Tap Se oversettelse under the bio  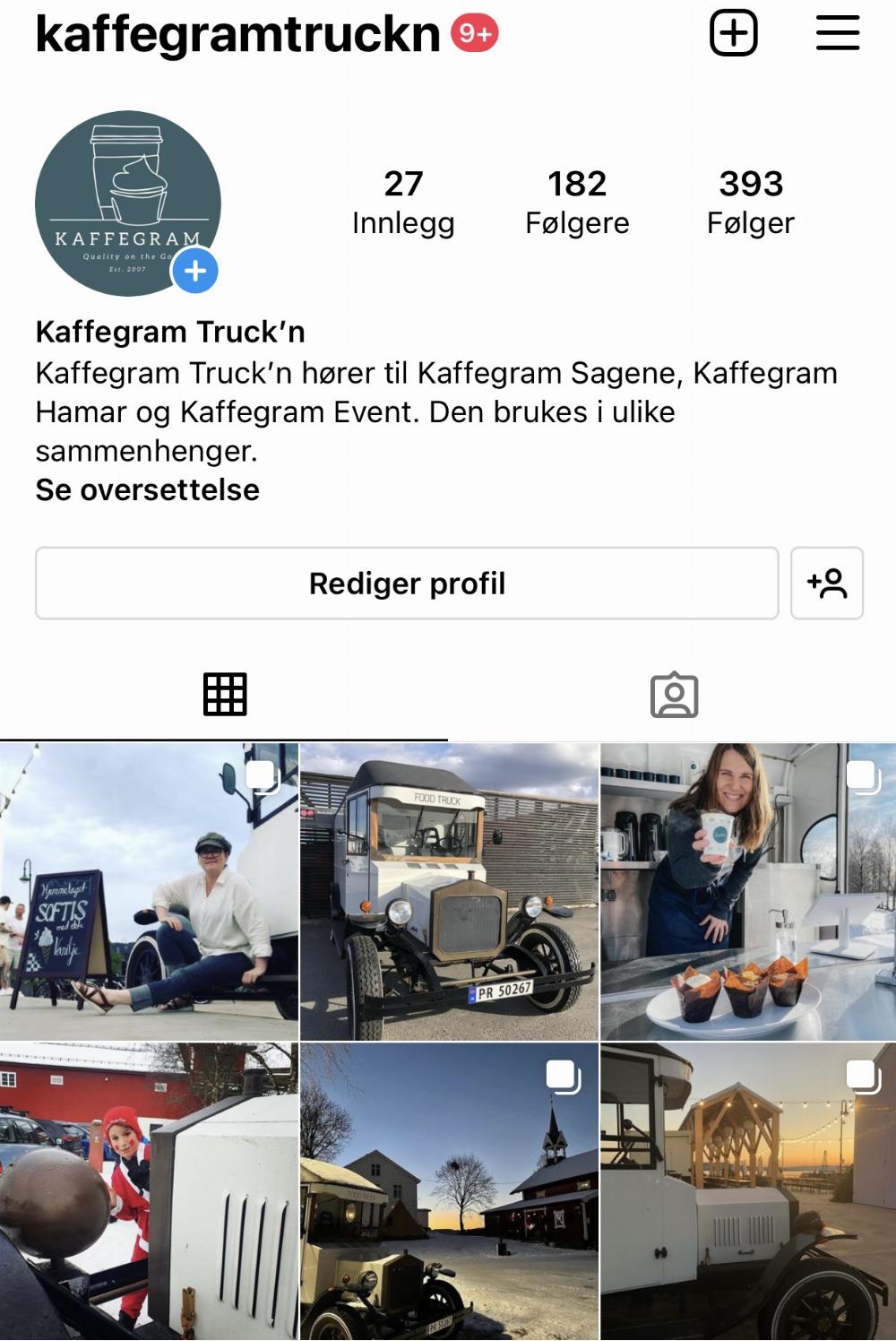(148, 489)
